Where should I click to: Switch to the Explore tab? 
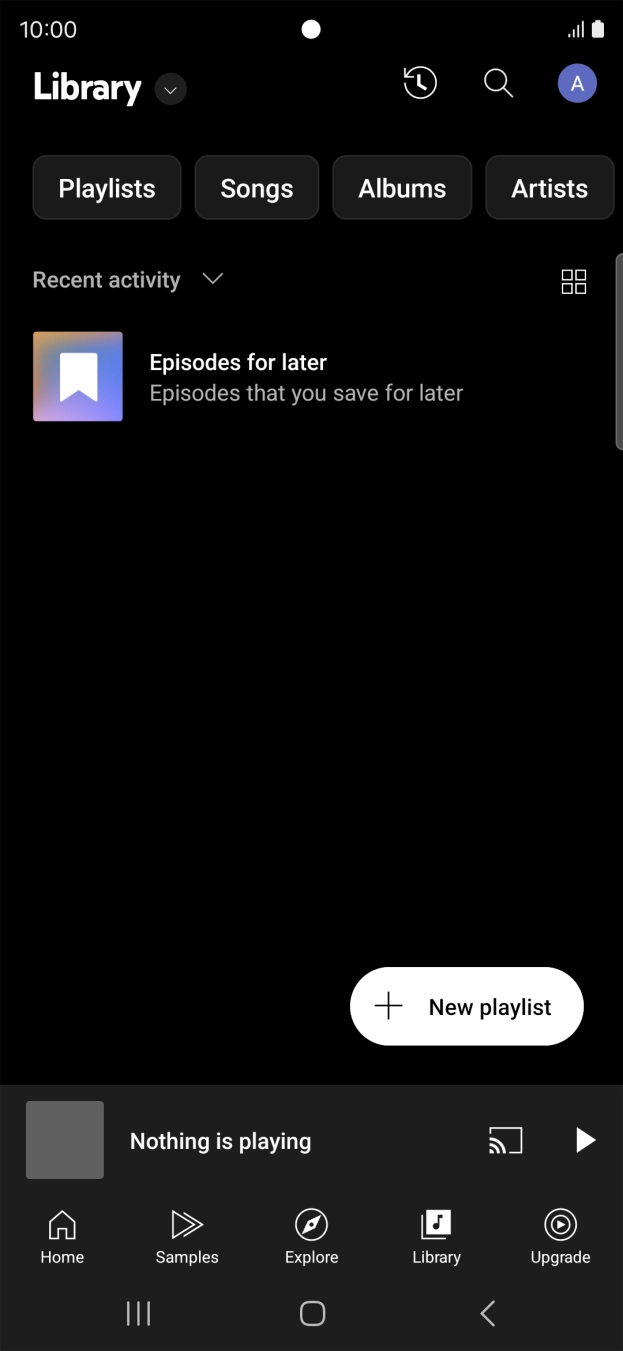click(312, 1237)
